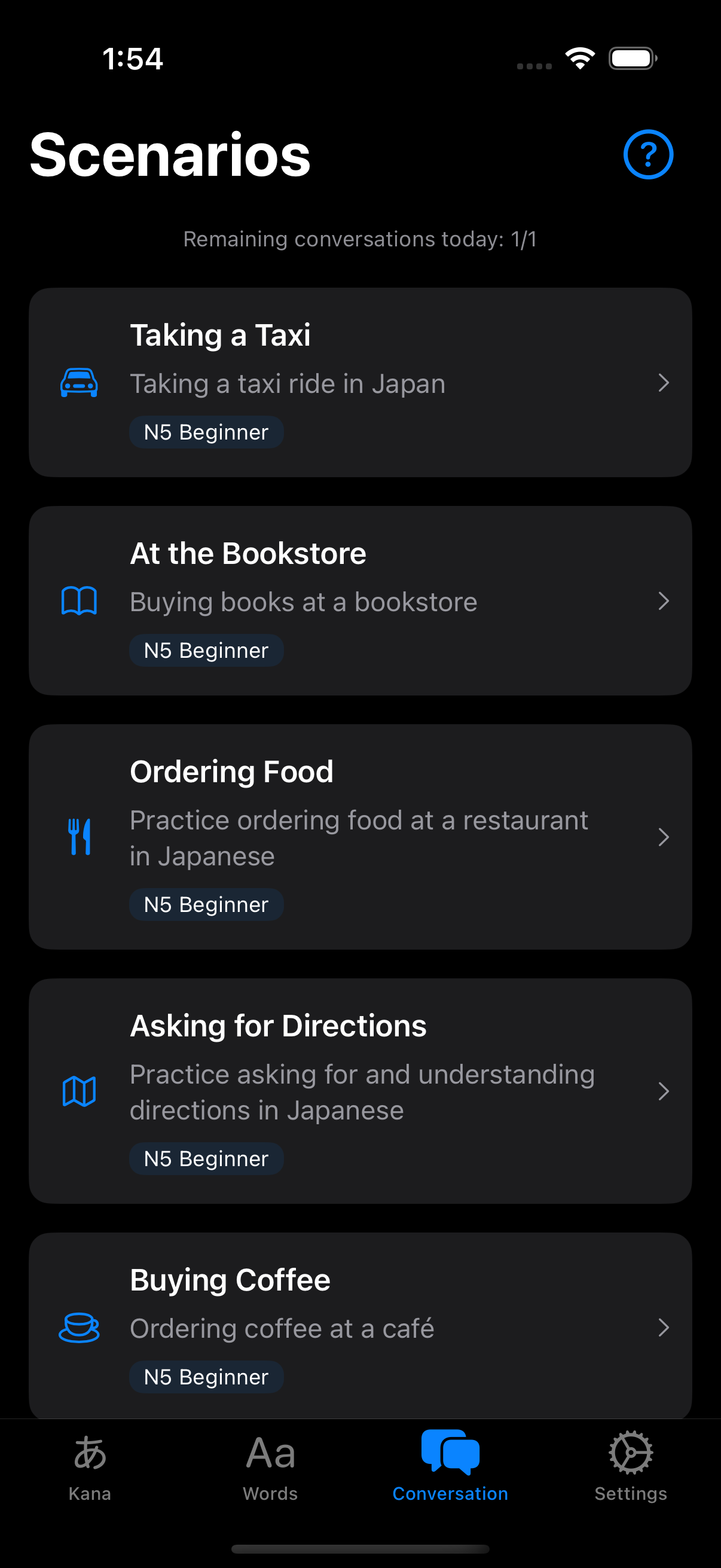This screenshot has width=721, height=1568.
Task: Switch to the Settings tab
Action: [x=630, y=1473]
